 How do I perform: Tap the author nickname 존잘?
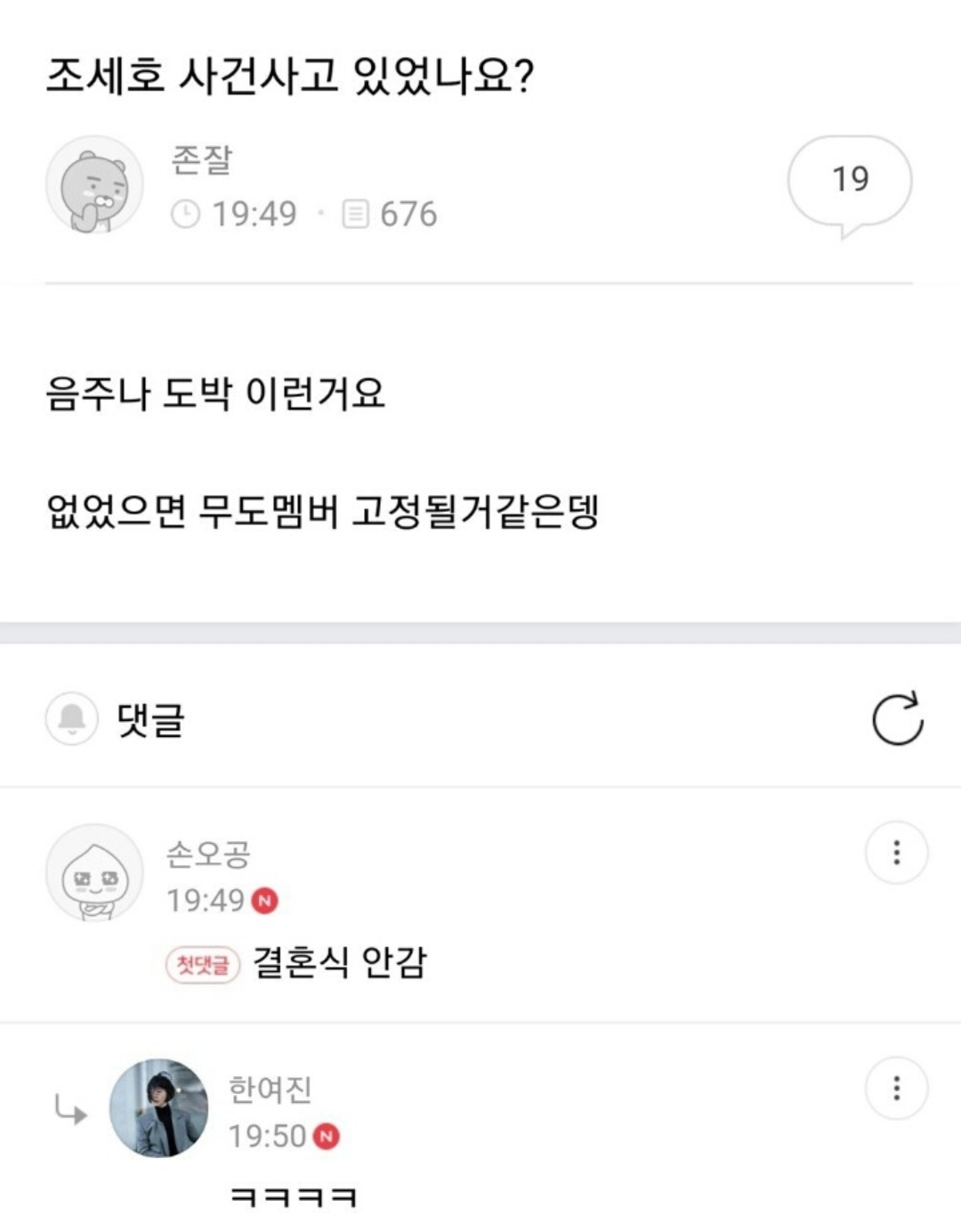[202, 160]
